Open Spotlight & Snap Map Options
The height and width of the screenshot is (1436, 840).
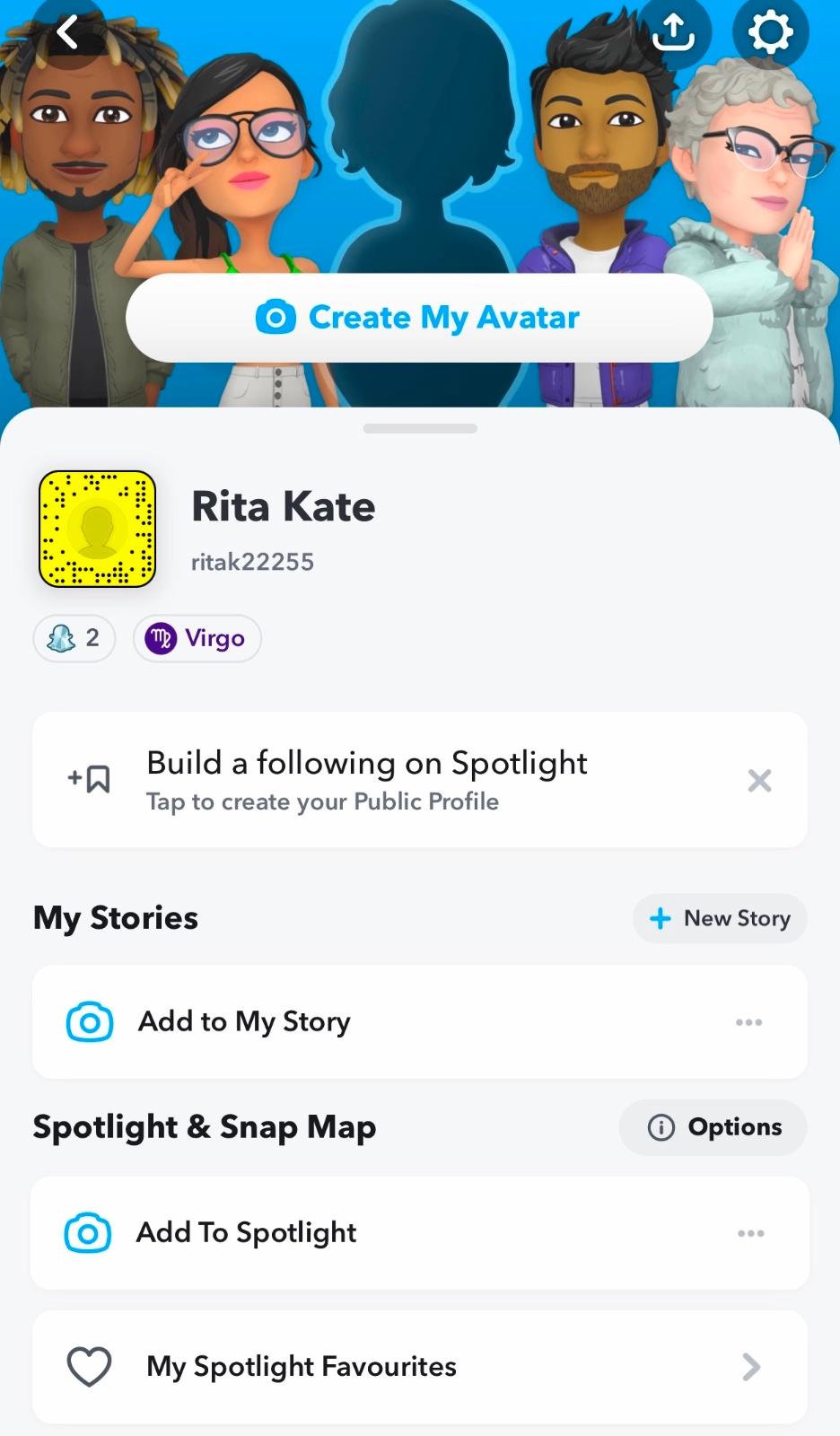(x=713, y=1127)
